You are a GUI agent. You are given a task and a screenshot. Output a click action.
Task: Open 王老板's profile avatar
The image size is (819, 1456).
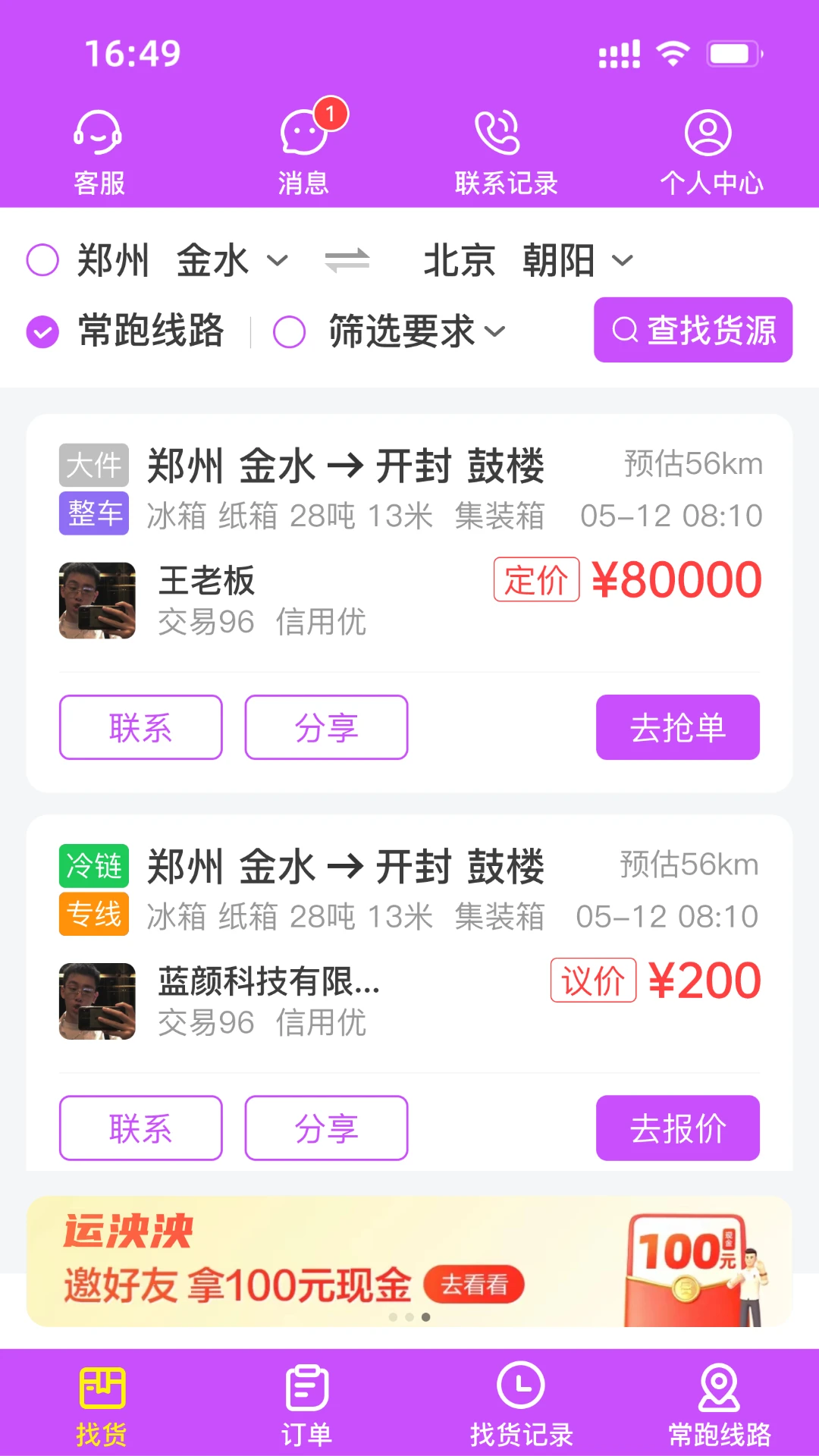coord(97,599)
